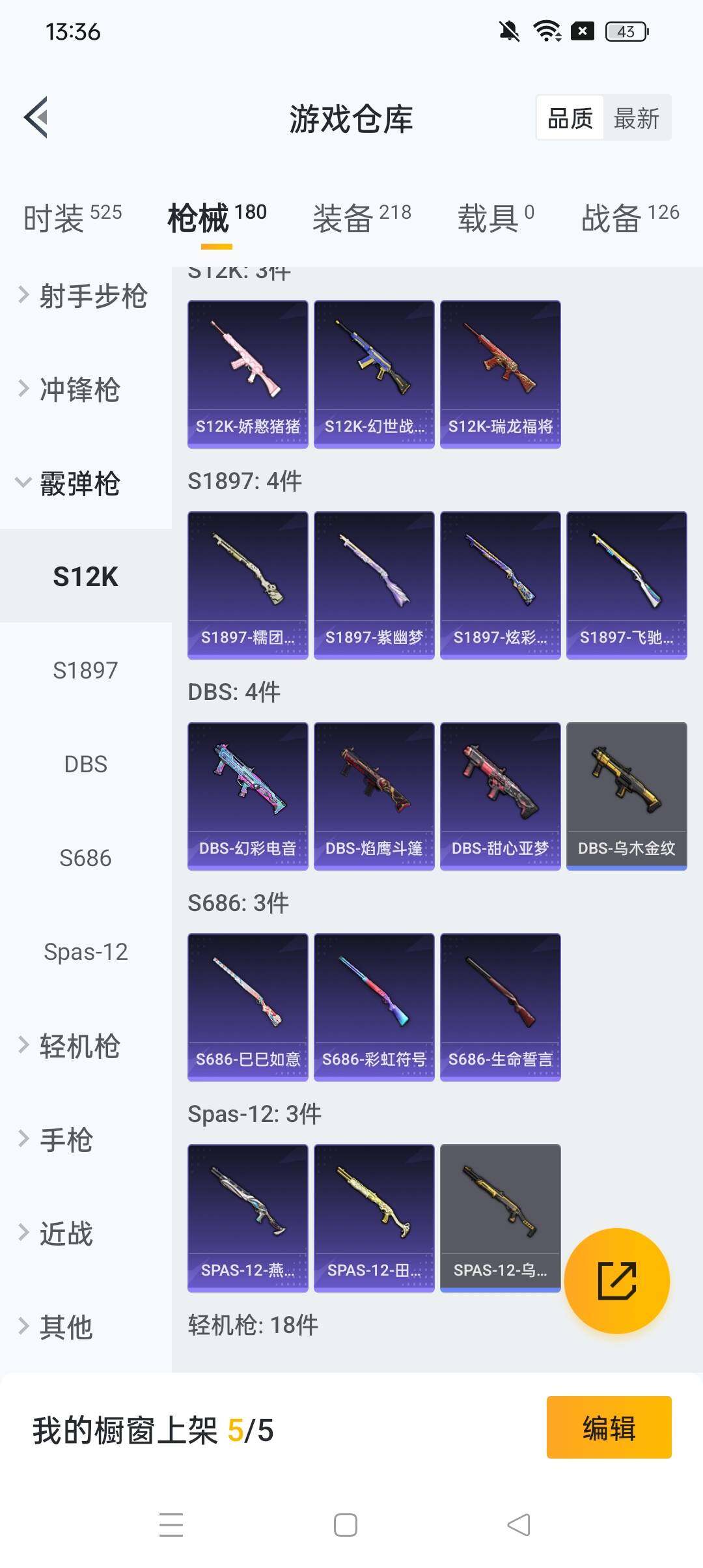Open the 战备 tab
Image resolution: width=703 pixels, height=1568 pixels.
(629, 217)
